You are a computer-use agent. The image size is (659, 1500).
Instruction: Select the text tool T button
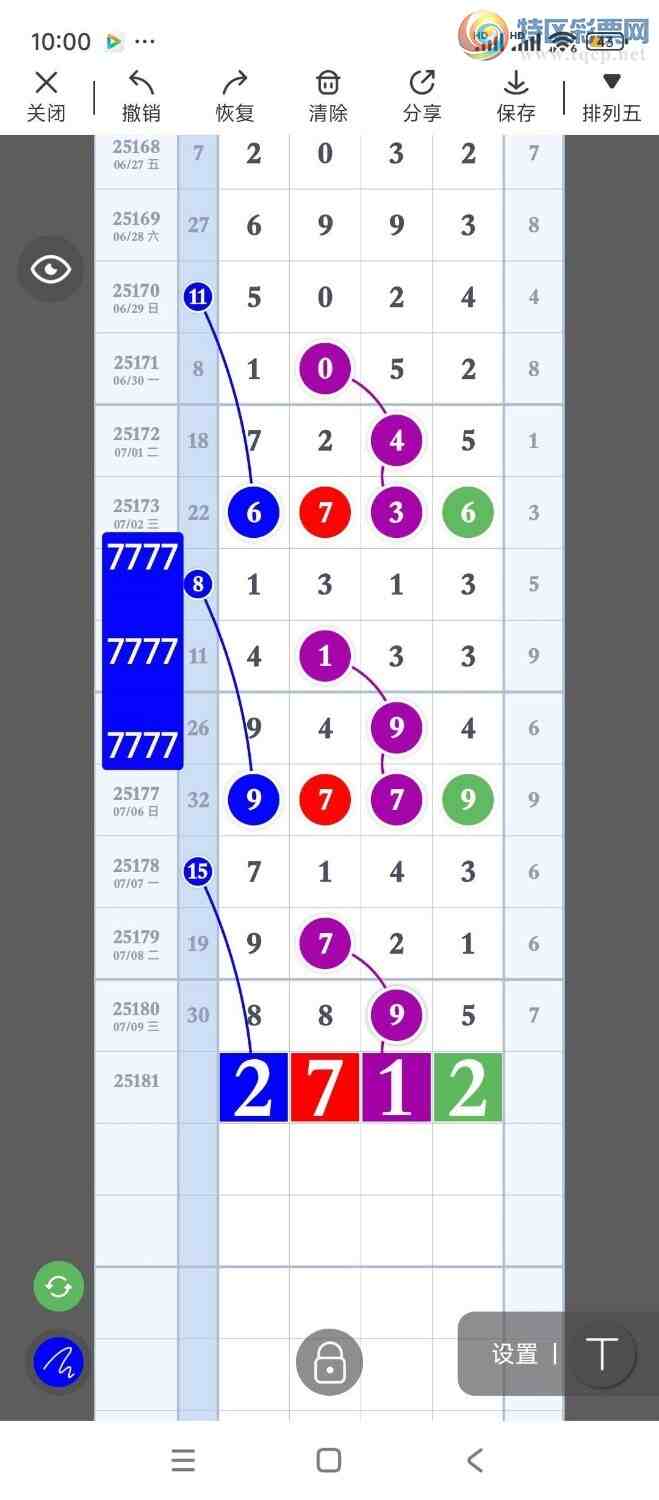pos(603,1354)
